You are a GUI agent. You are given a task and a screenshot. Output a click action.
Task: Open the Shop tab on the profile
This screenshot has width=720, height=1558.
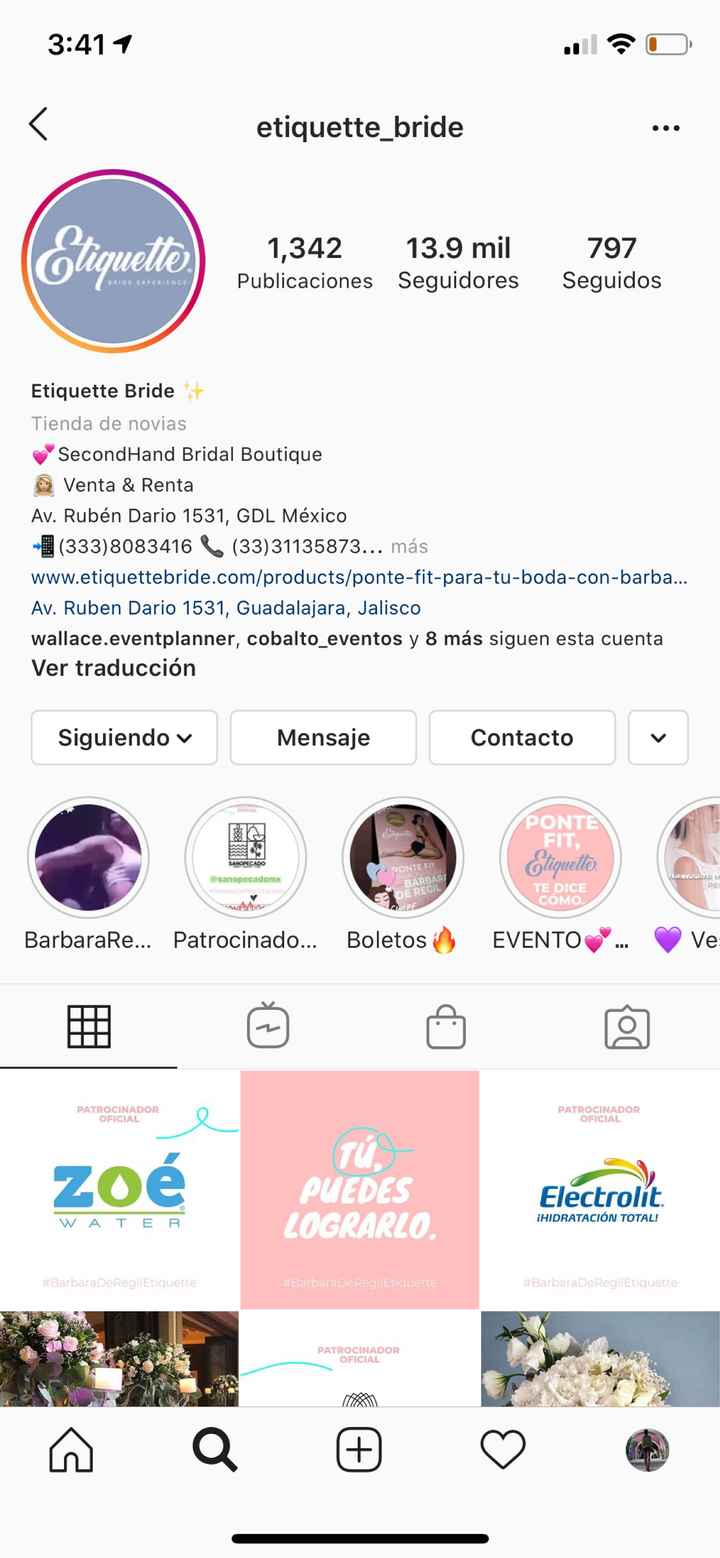(x=448, y=1025)
